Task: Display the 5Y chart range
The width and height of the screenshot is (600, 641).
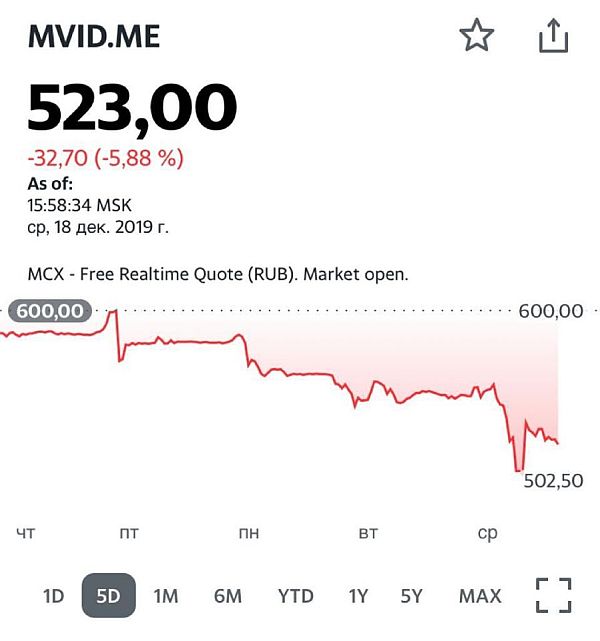Action: [x=411, y=597]
